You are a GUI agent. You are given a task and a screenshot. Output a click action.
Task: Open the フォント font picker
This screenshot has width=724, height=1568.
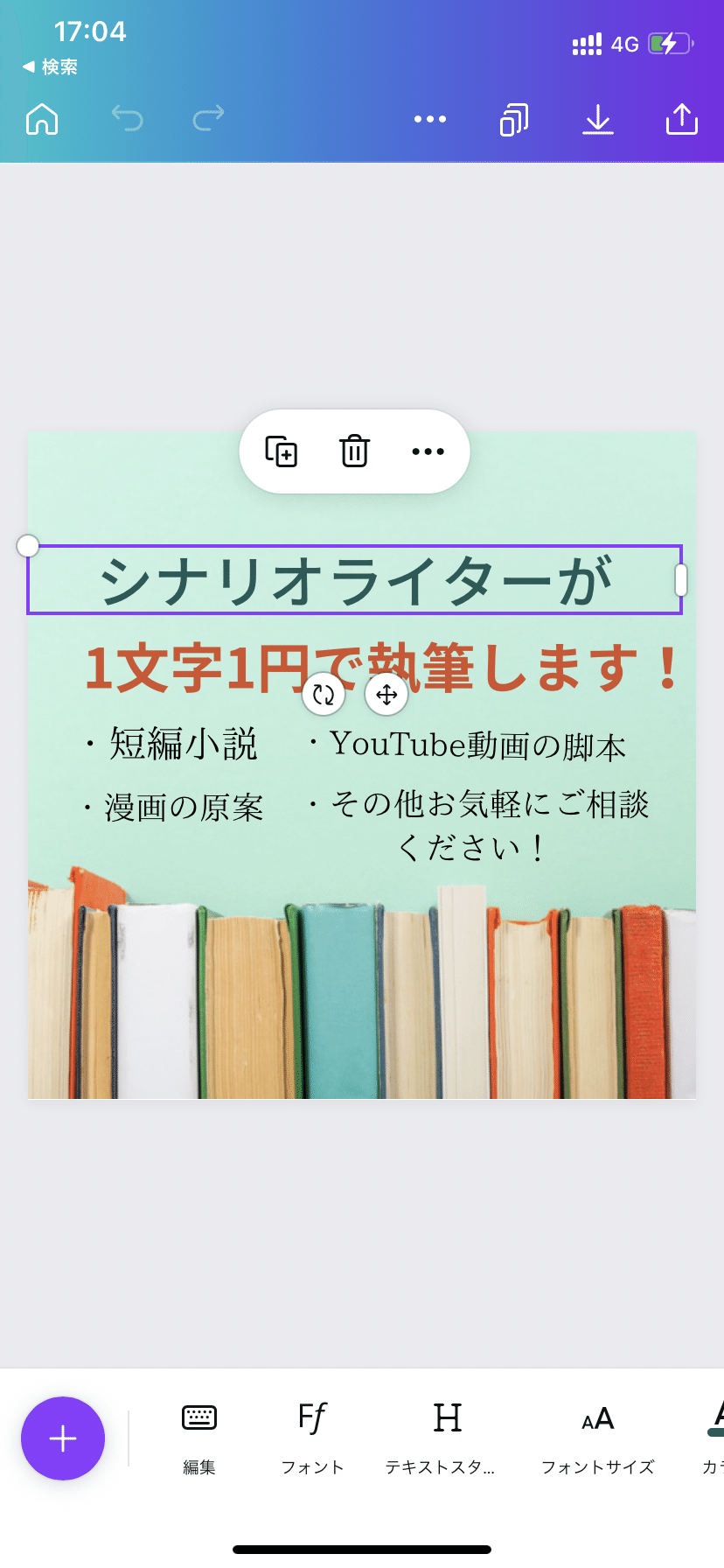click(x=312, y=1439)
